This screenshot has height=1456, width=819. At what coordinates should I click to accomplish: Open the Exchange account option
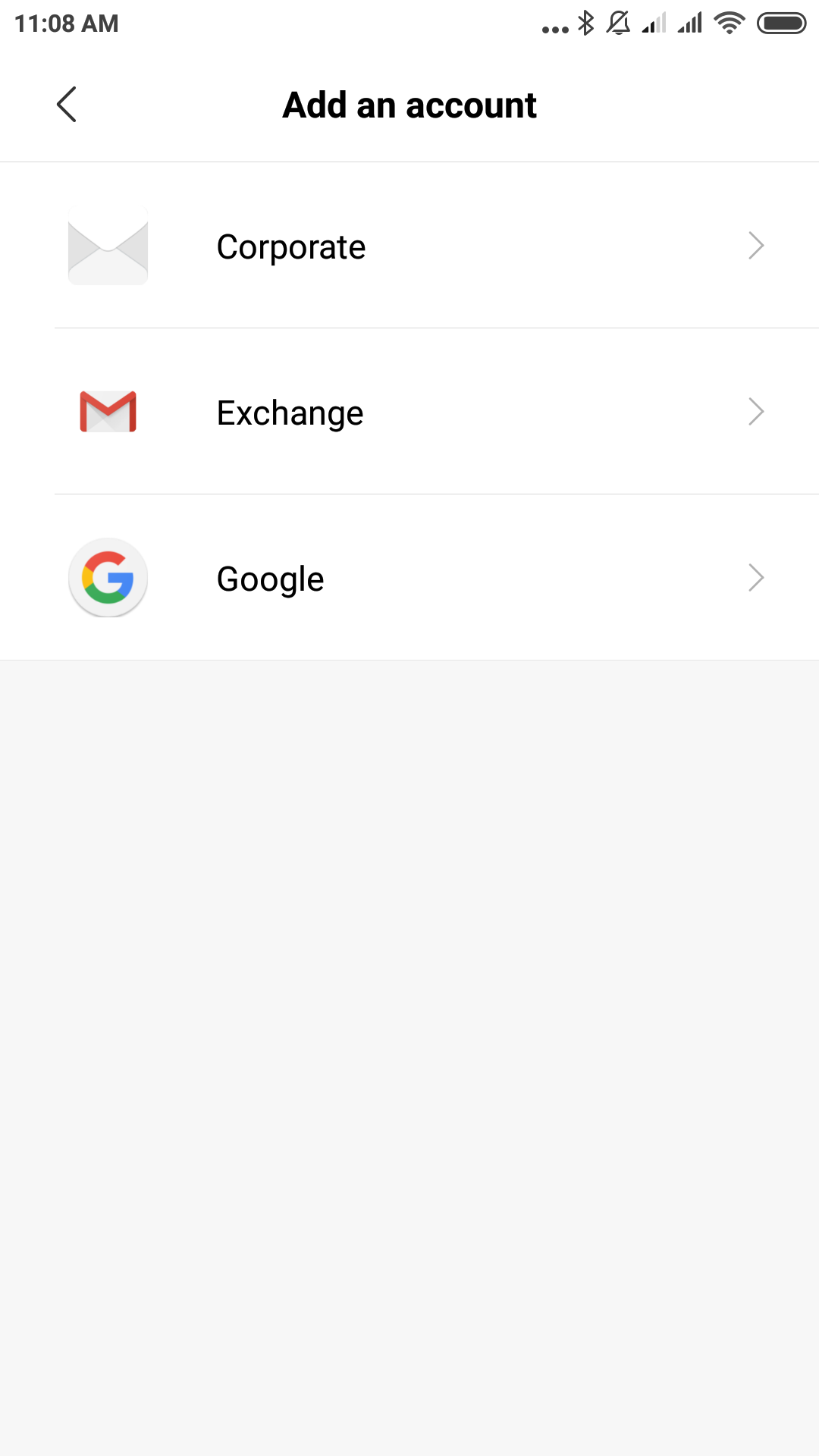coord(409,412)
